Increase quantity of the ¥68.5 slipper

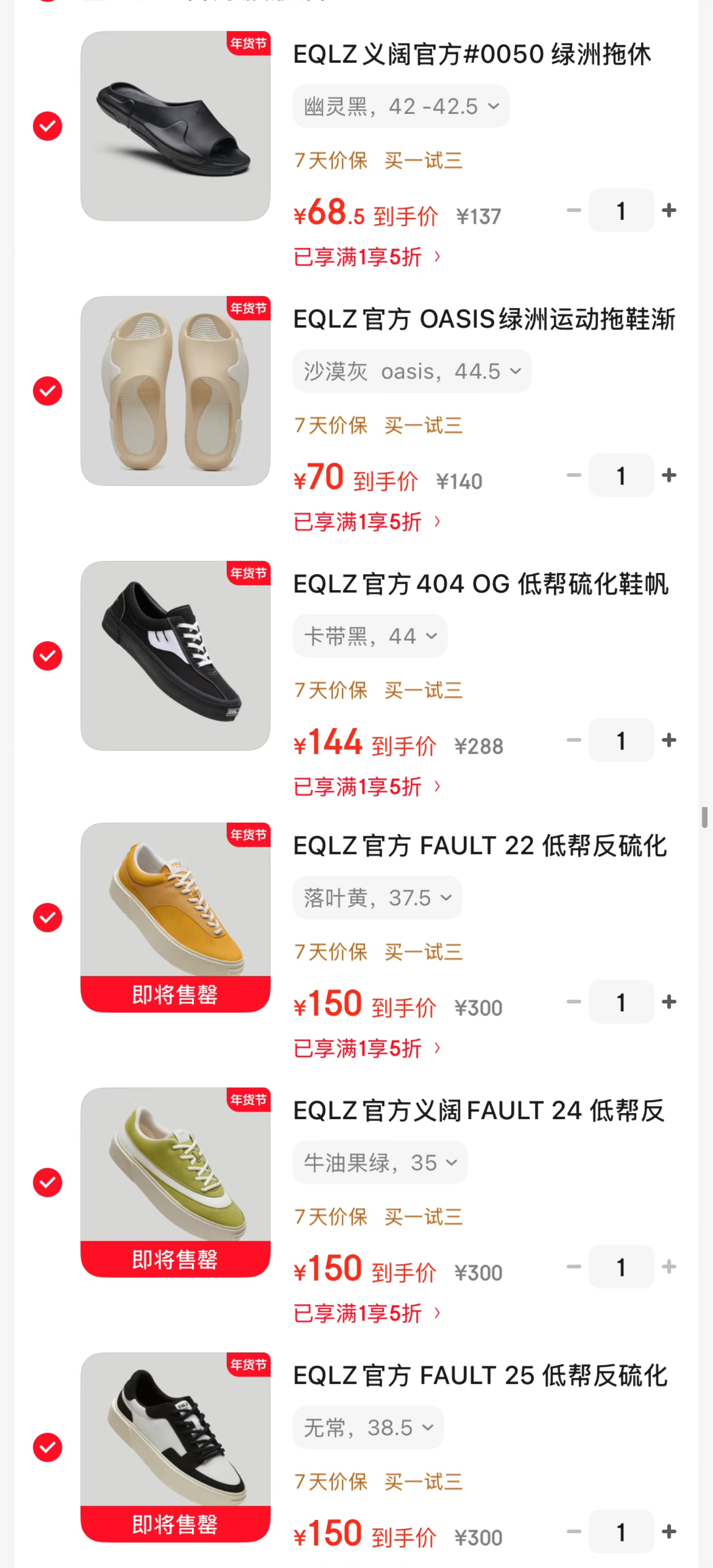(x=669, y=210)
